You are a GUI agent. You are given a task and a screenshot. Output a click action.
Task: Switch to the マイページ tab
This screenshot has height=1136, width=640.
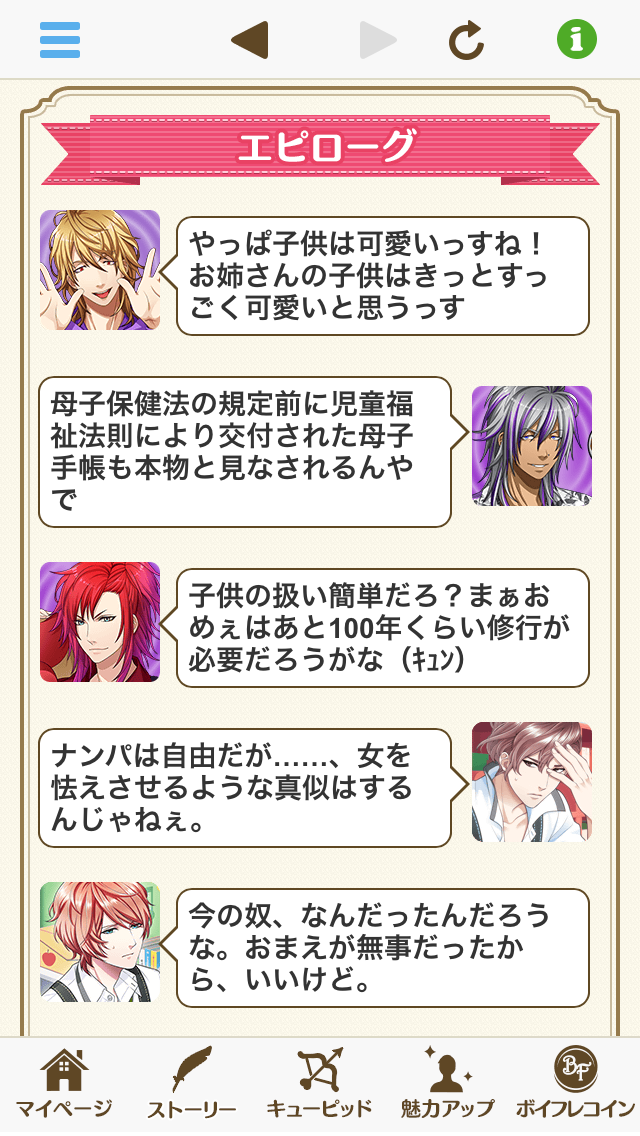click(63, 1084)
